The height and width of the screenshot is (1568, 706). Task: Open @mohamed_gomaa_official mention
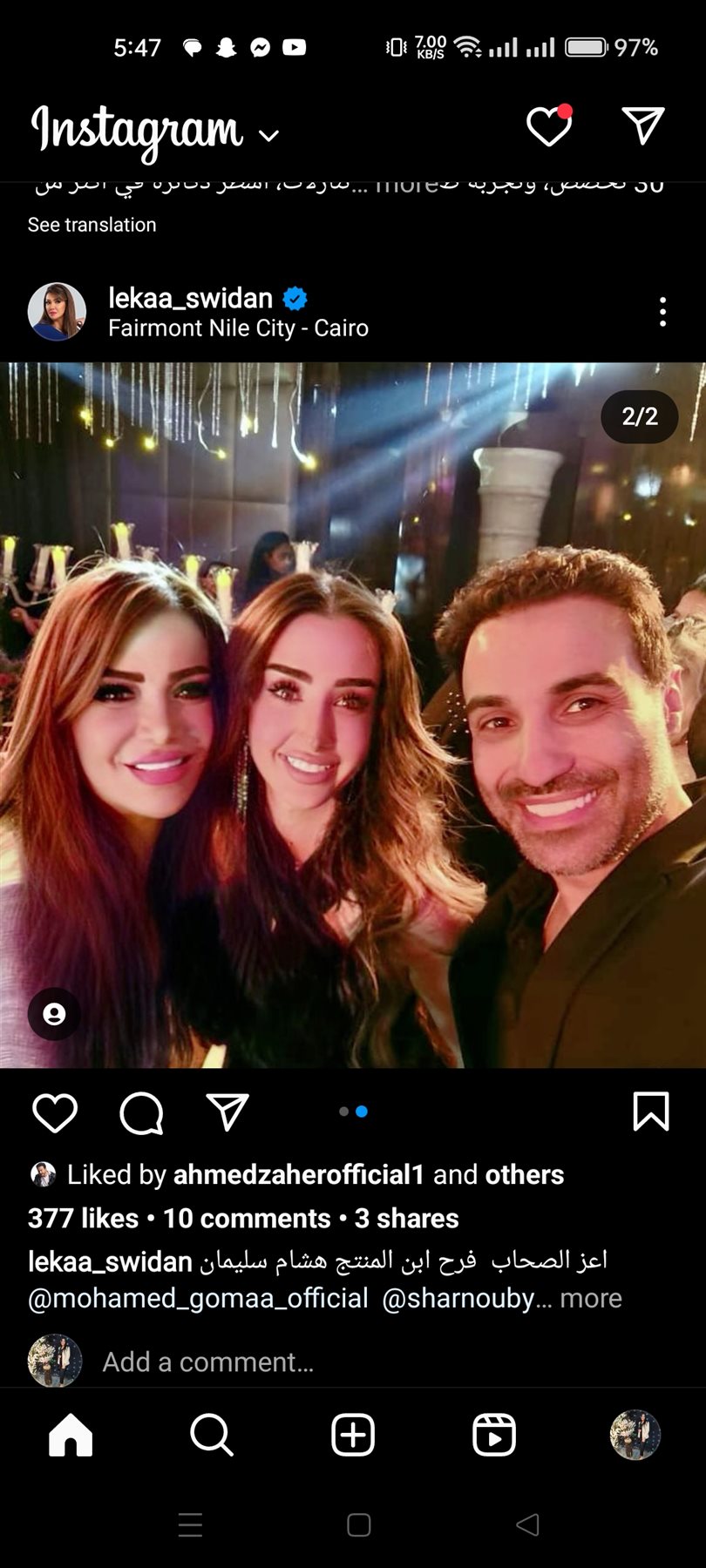point(198,1298)
